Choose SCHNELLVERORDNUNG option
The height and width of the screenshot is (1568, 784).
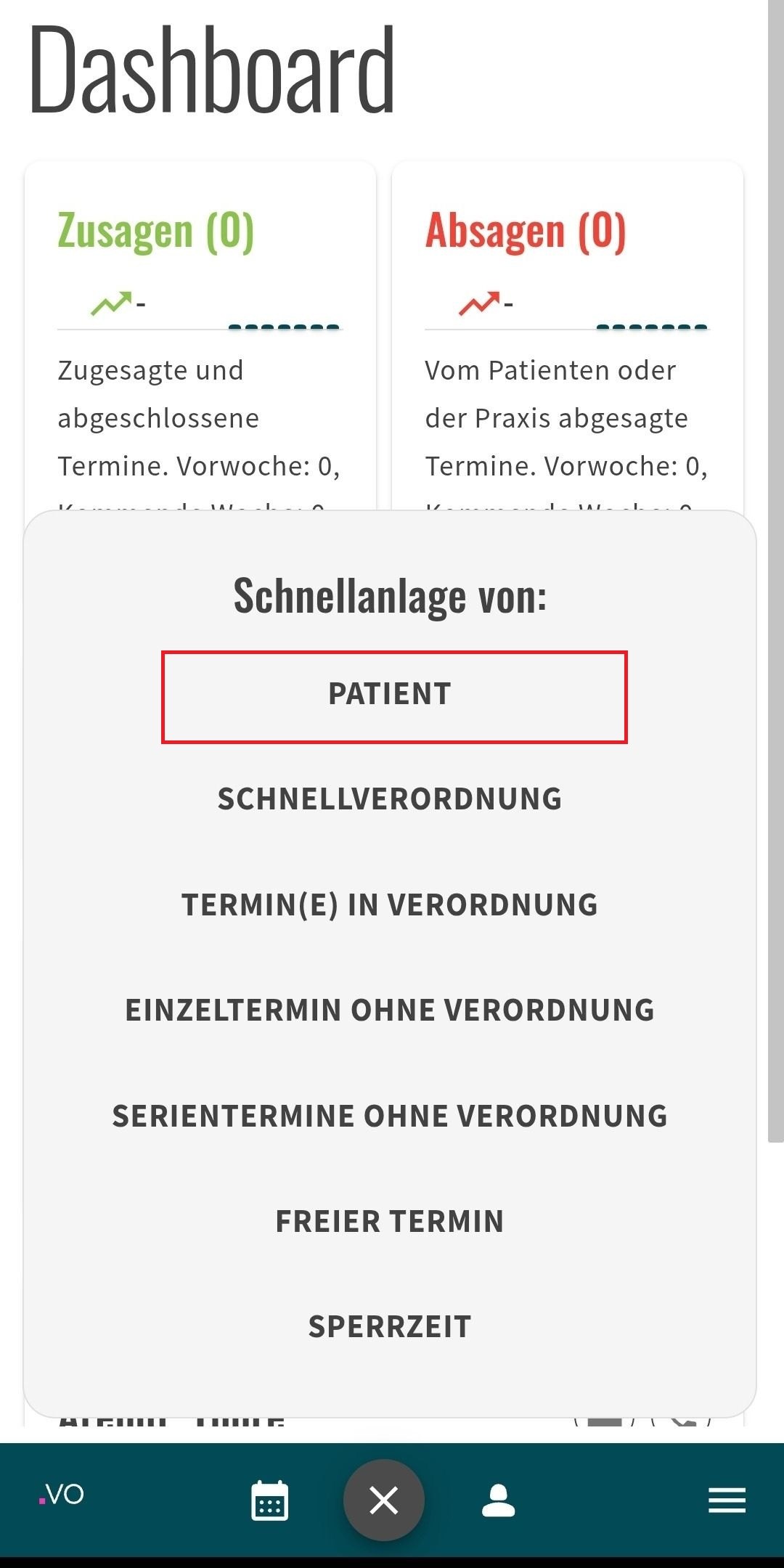click(390, 799)
